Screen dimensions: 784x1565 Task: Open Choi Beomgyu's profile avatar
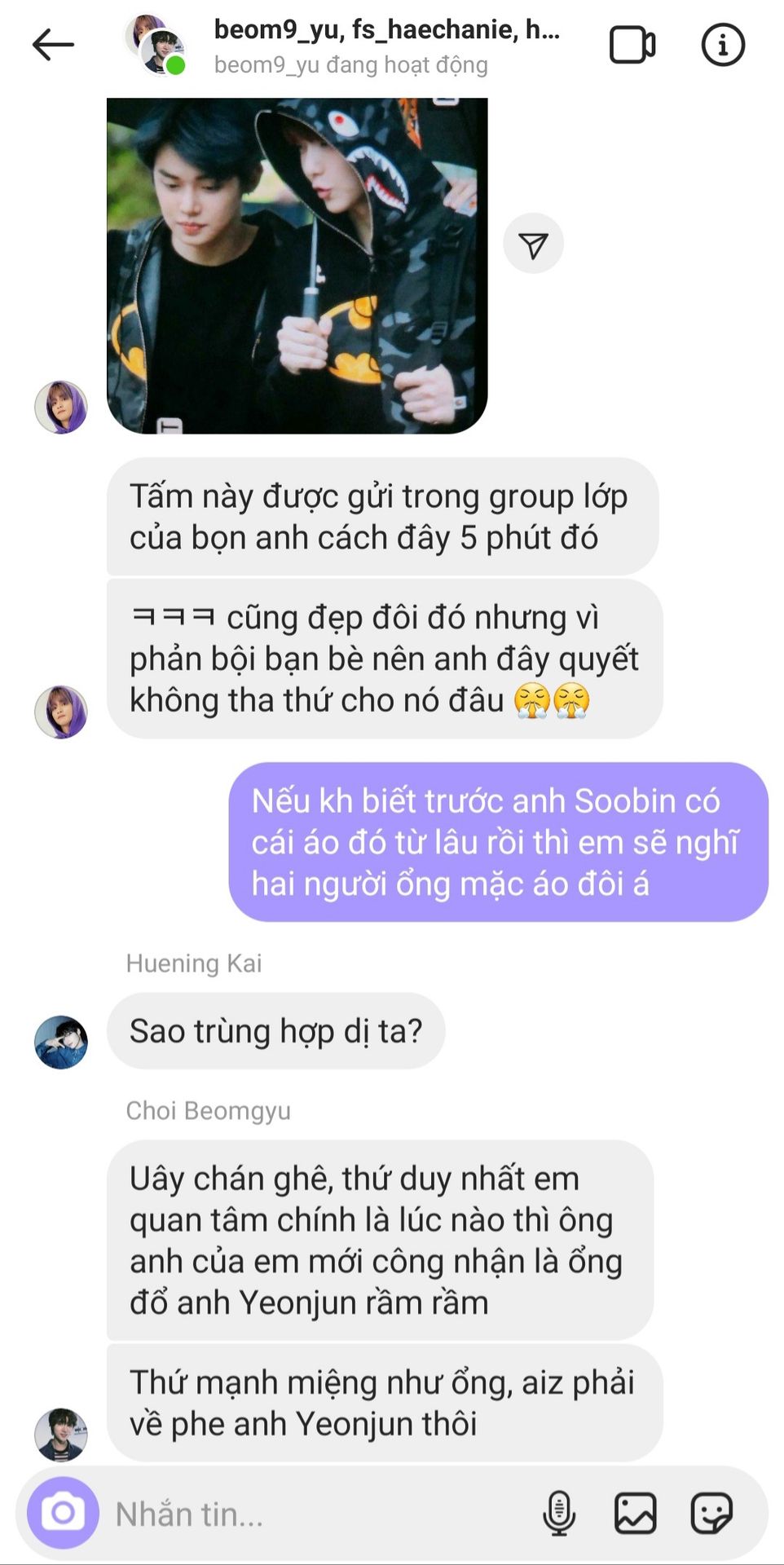coord(61,1434)
